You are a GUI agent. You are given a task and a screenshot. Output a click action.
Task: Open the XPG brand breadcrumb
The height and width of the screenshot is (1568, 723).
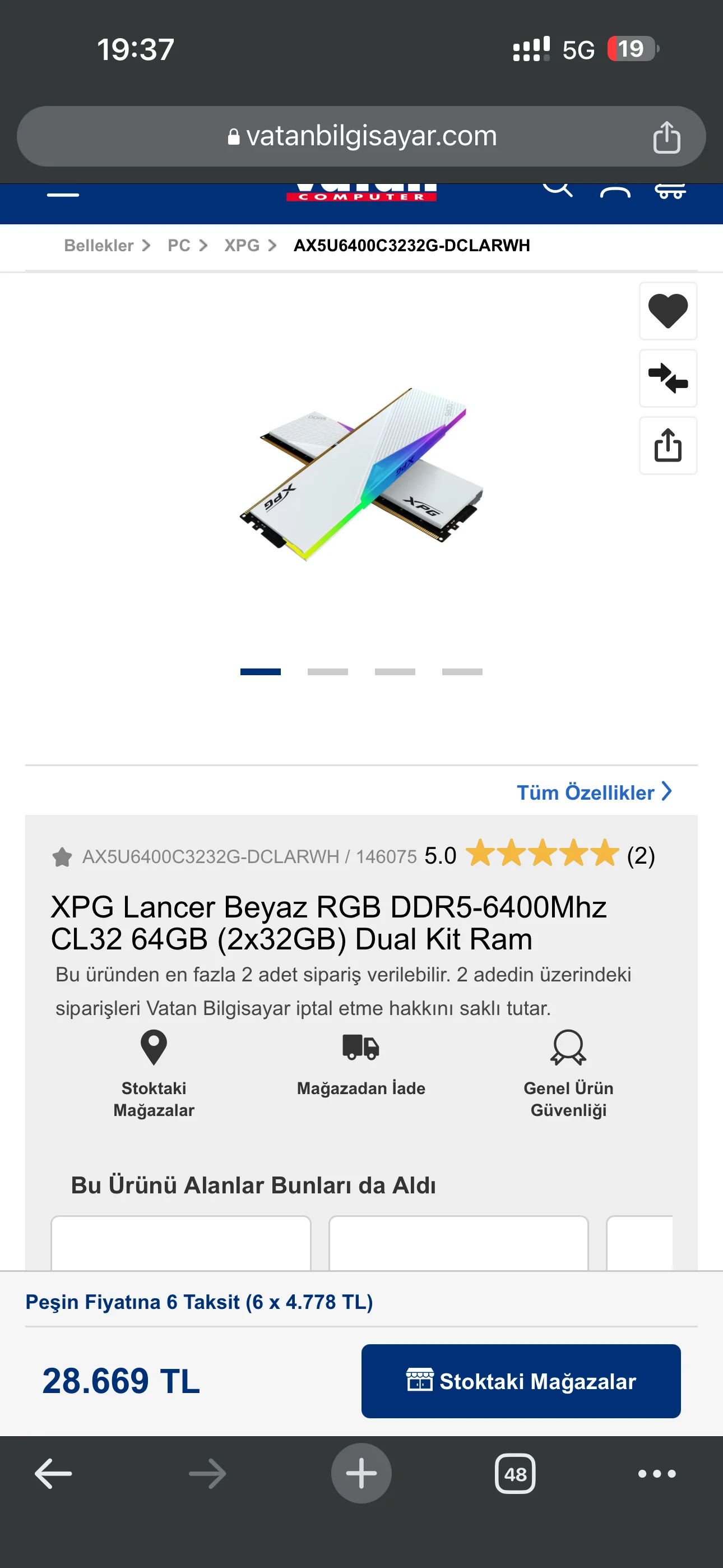[242, 245]
